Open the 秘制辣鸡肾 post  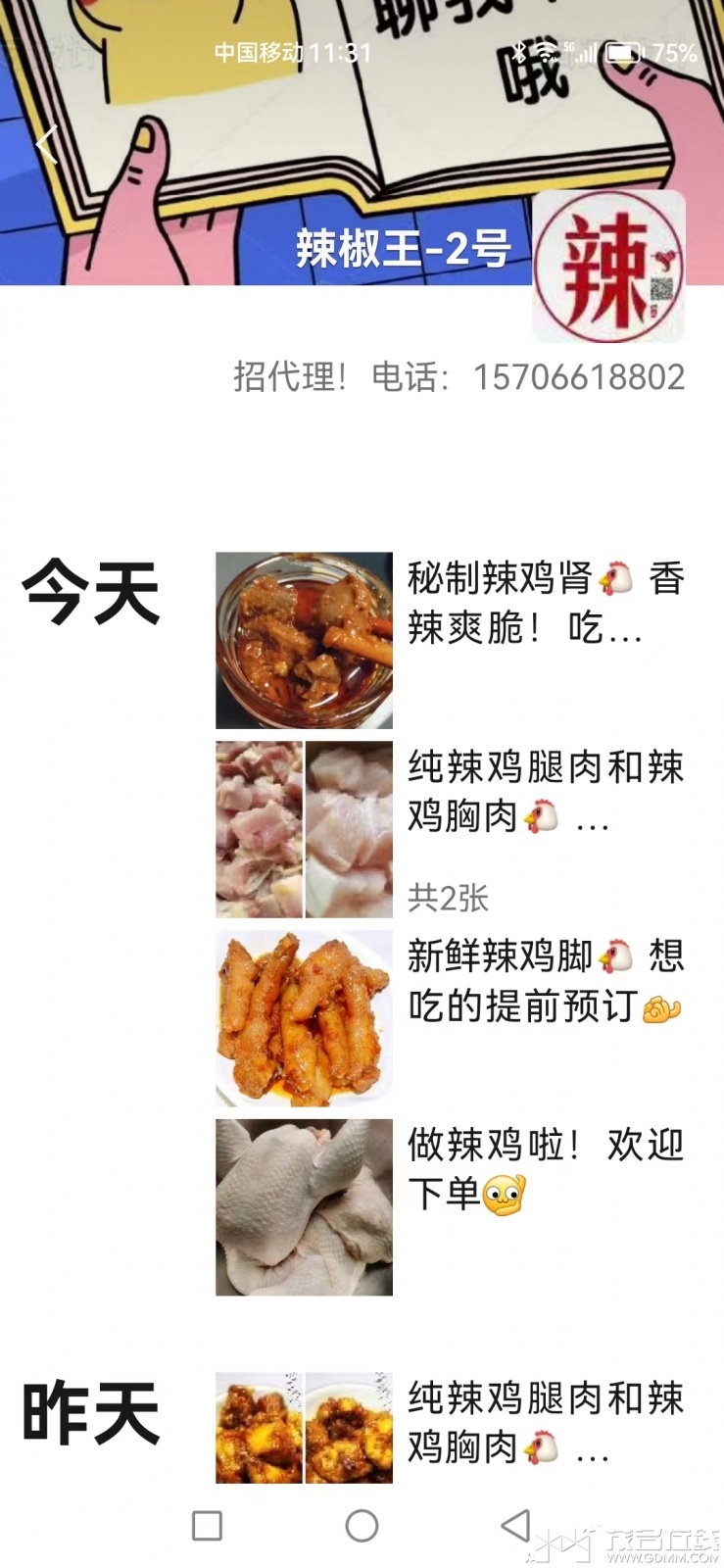coord(451,640)
